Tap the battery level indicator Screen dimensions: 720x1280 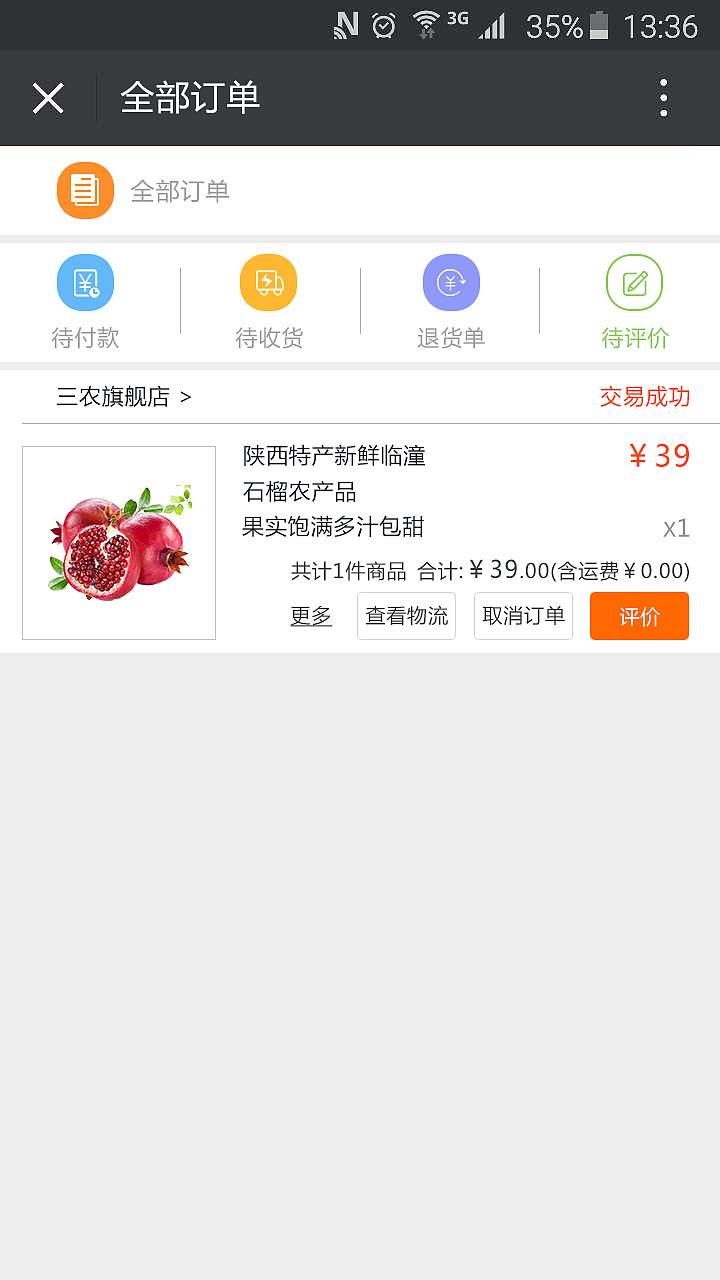(x=600, y=25)
